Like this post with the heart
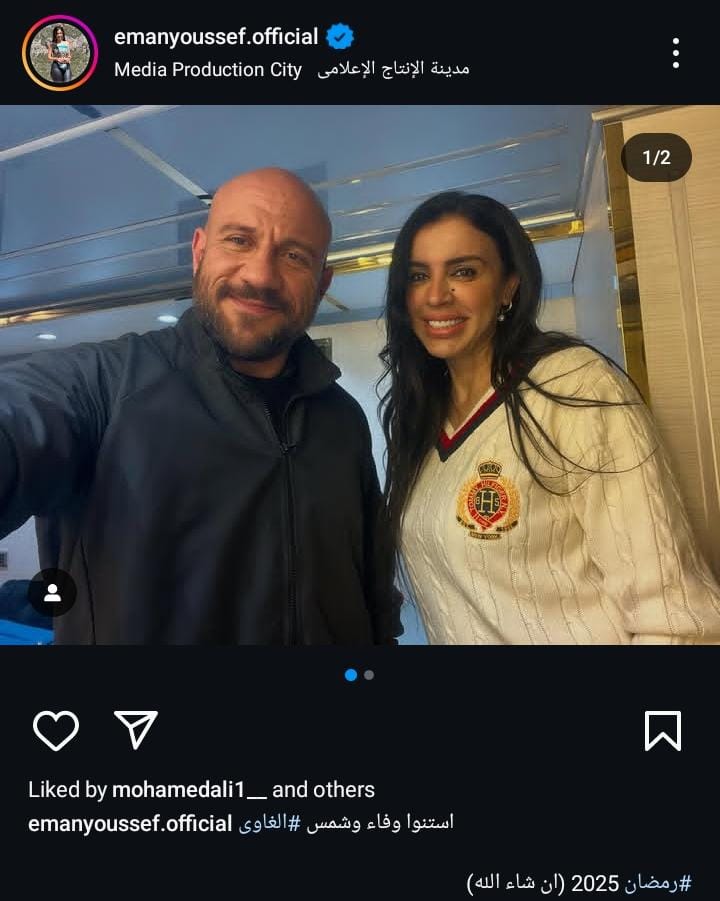The width and height of the screenshot is (720, 901). pos(56,730)
